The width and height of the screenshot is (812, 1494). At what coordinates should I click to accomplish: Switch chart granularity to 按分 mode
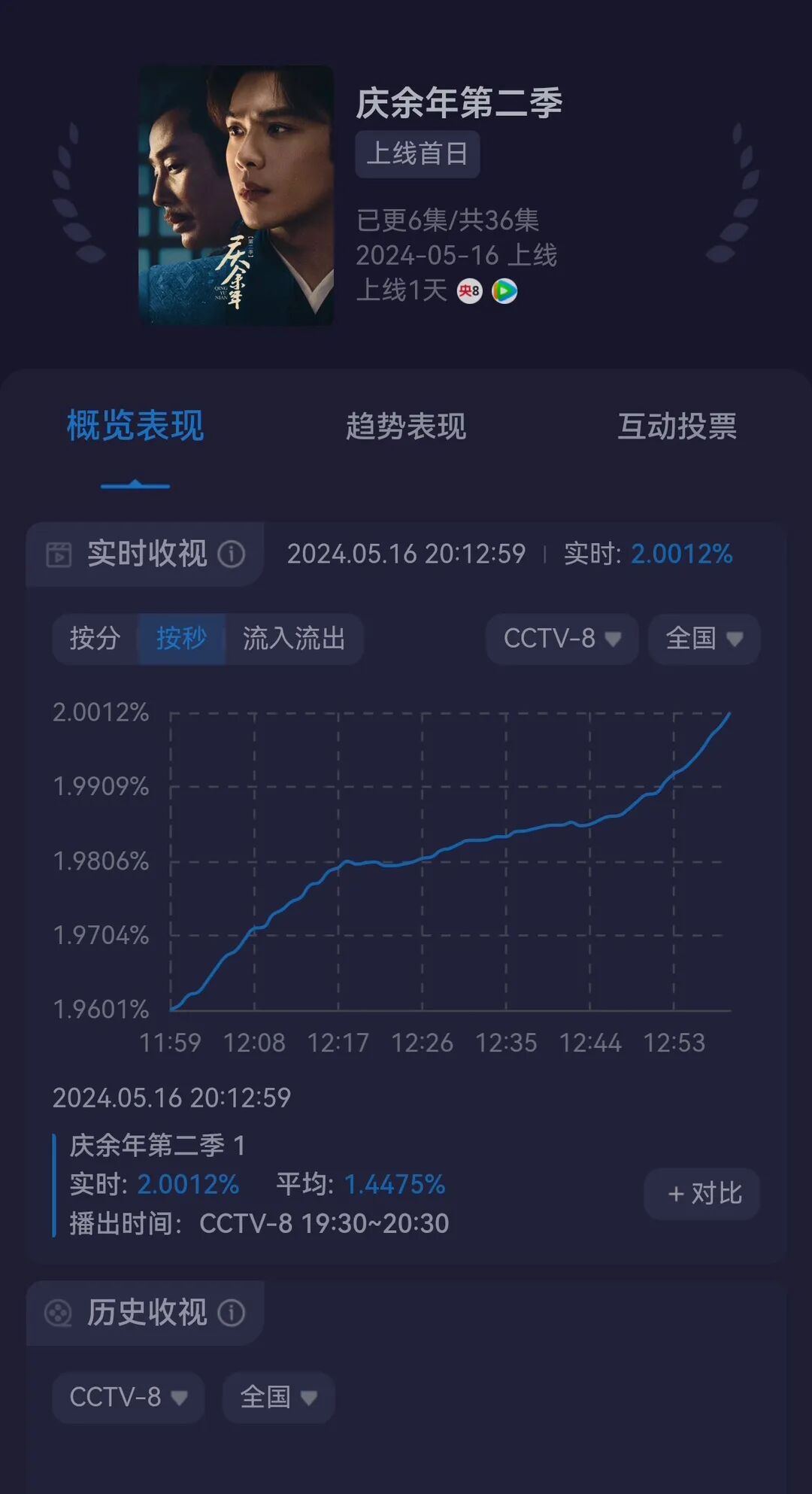pos(93,639)
